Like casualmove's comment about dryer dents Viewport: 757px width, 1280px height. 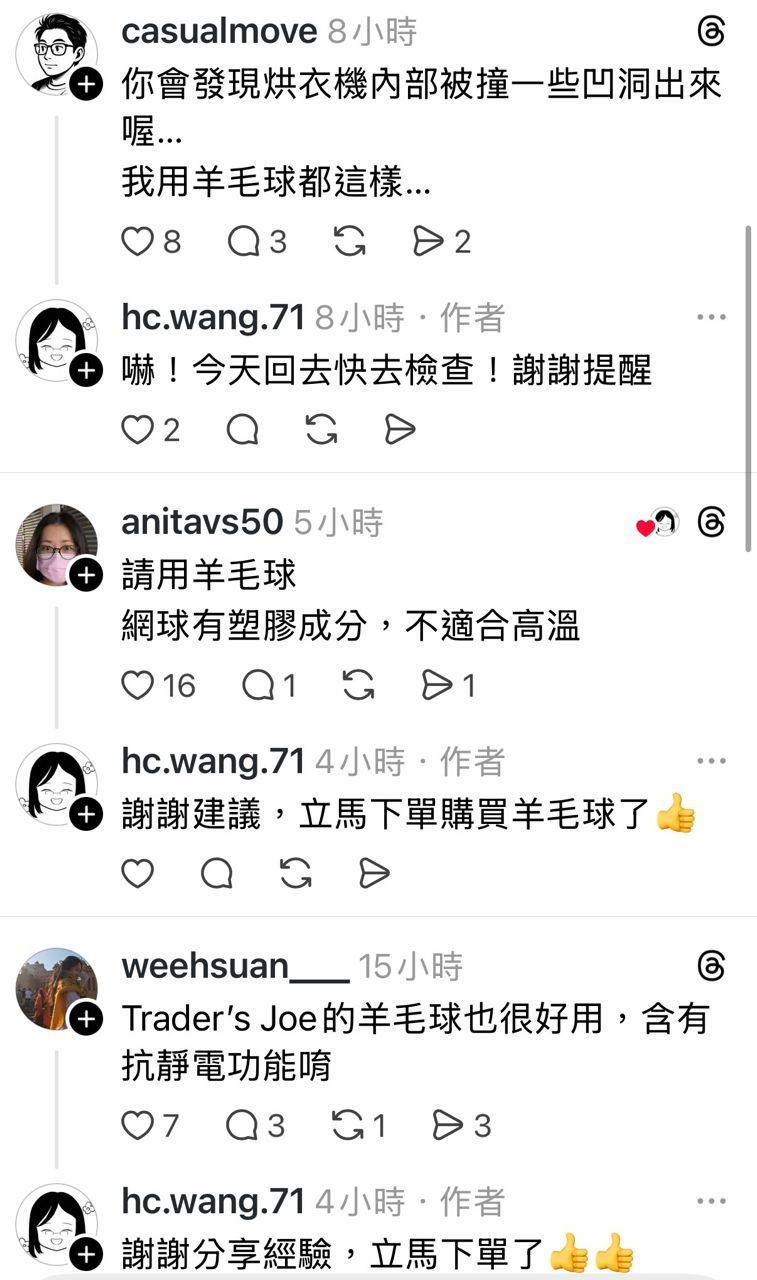[x=138, y=241]
